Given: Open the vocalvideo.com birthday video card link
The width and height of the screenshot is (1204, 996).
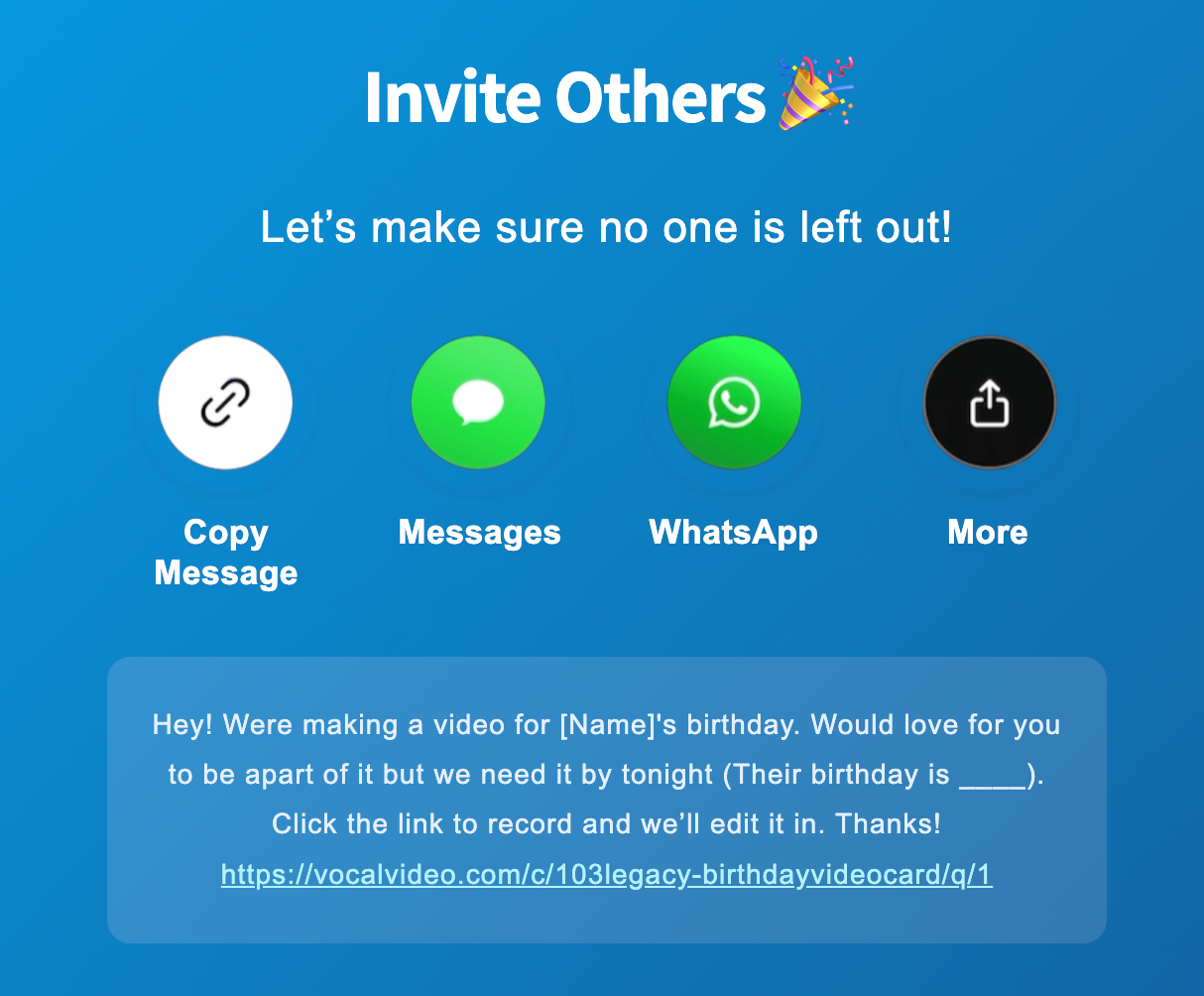Looking at the screenshot, I should 606,875.
